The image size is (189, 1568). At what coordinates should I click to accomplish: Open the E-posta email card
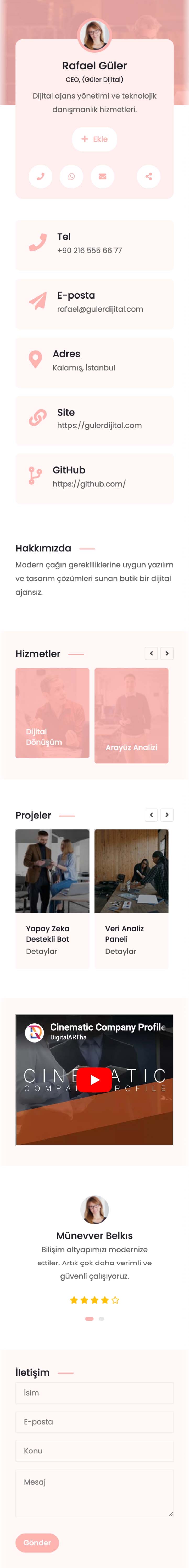tap(94, 303)
